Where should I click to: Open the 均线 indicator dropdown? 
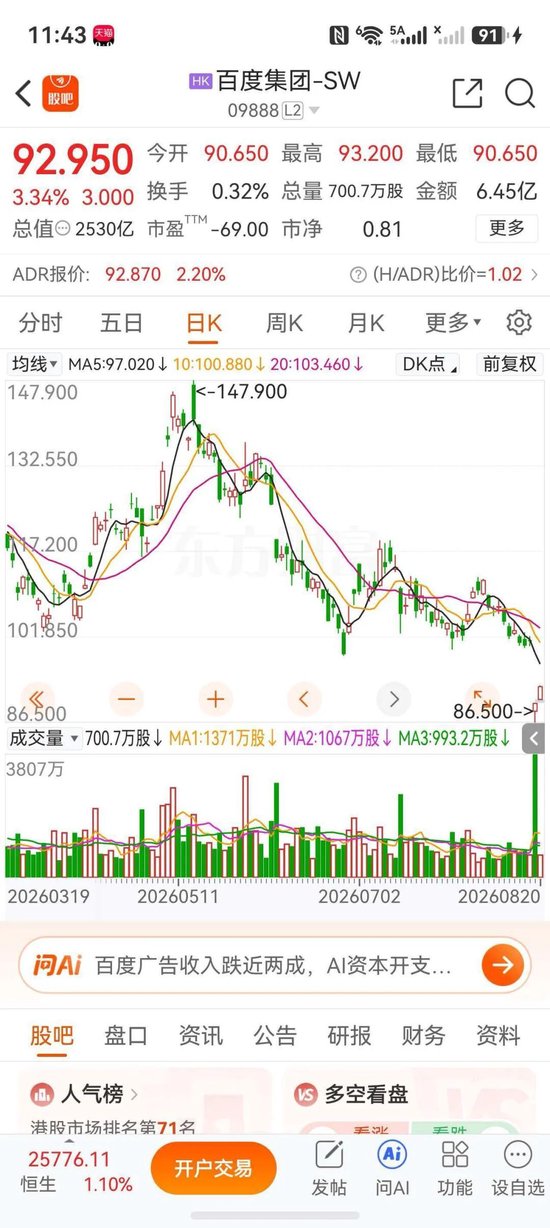35,364
